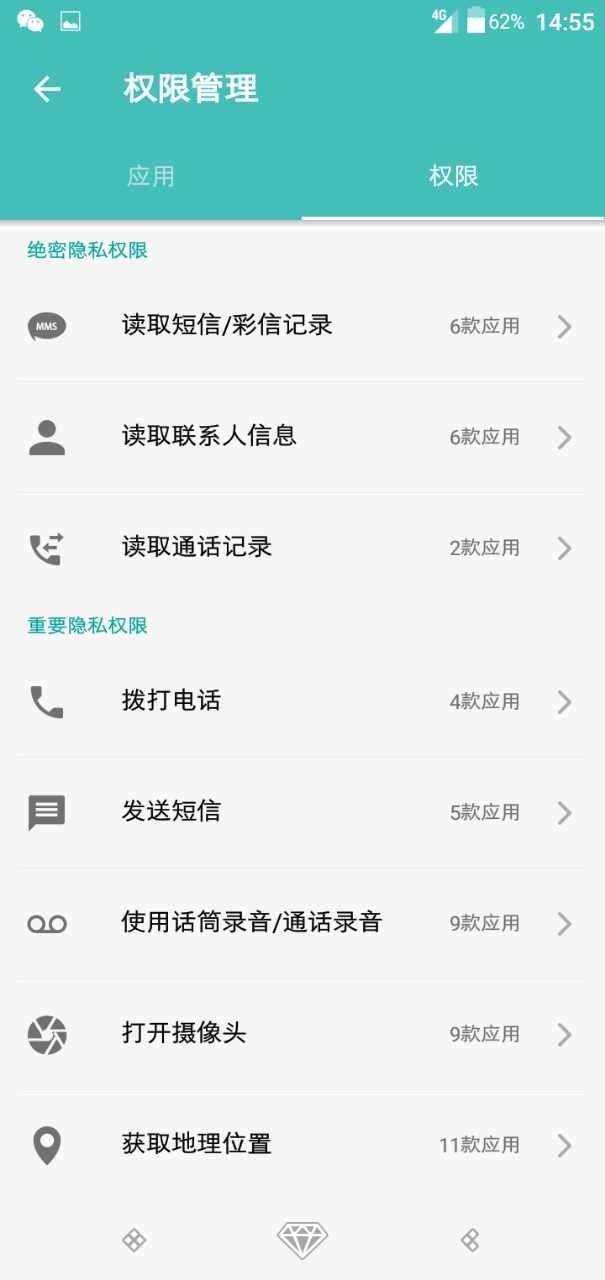Tap the diamond home button

tap(302, 1240)
